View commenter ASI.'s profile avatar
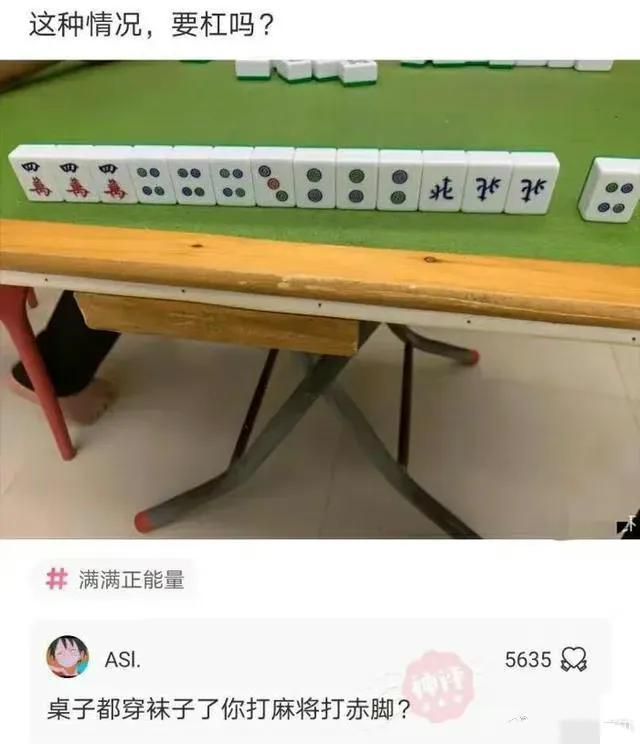 pos(67,658)
